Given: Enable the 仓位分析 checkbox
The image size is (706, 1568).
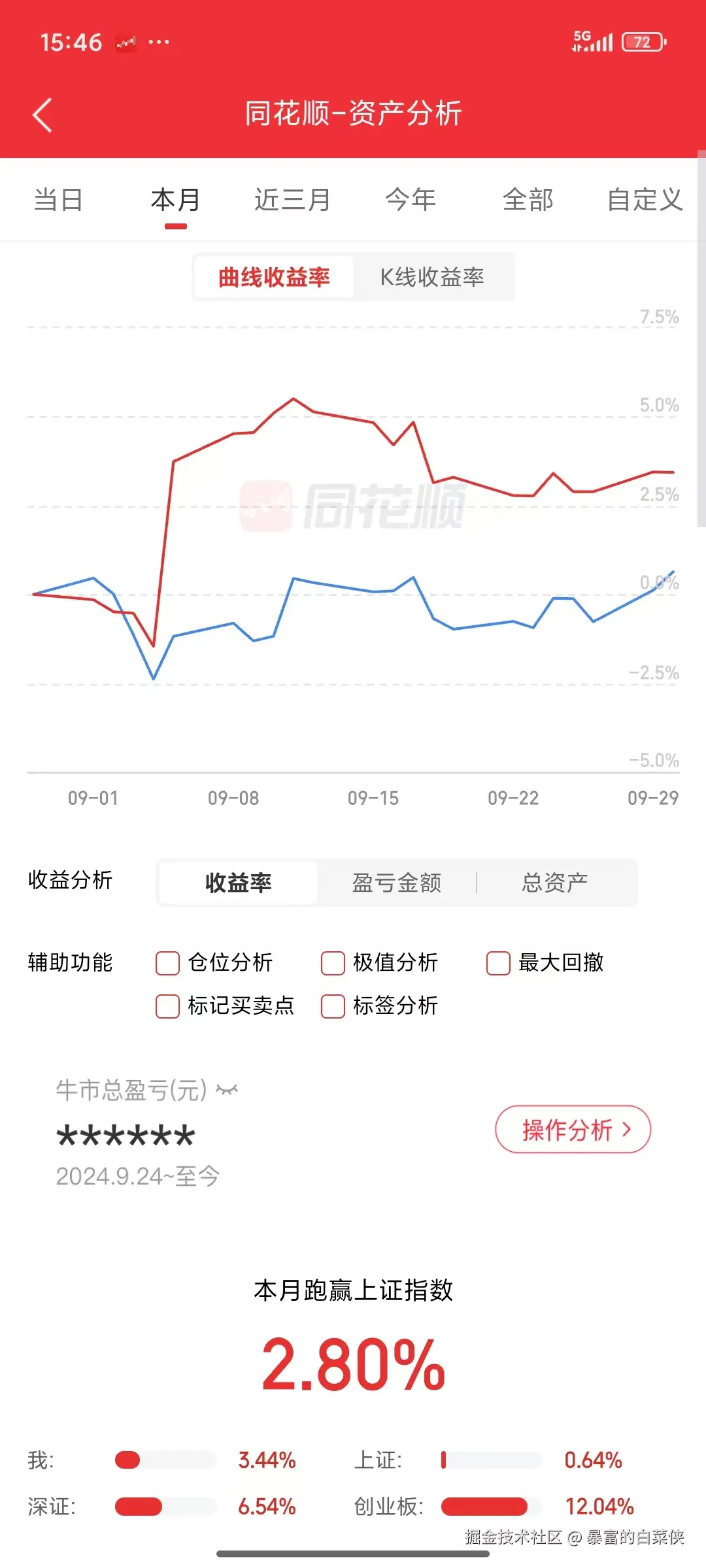Looking at the screenshot, I should pyautogui.click(x=168, y=963).
